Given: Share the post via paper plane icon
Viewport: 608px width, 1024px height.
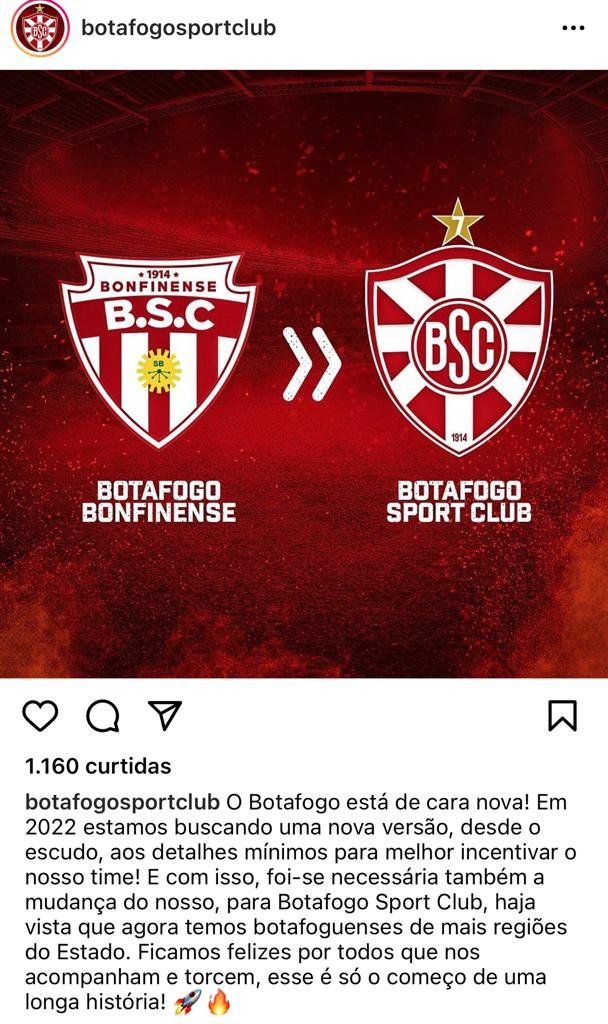Looking at the screenshot, I should 165,715.
